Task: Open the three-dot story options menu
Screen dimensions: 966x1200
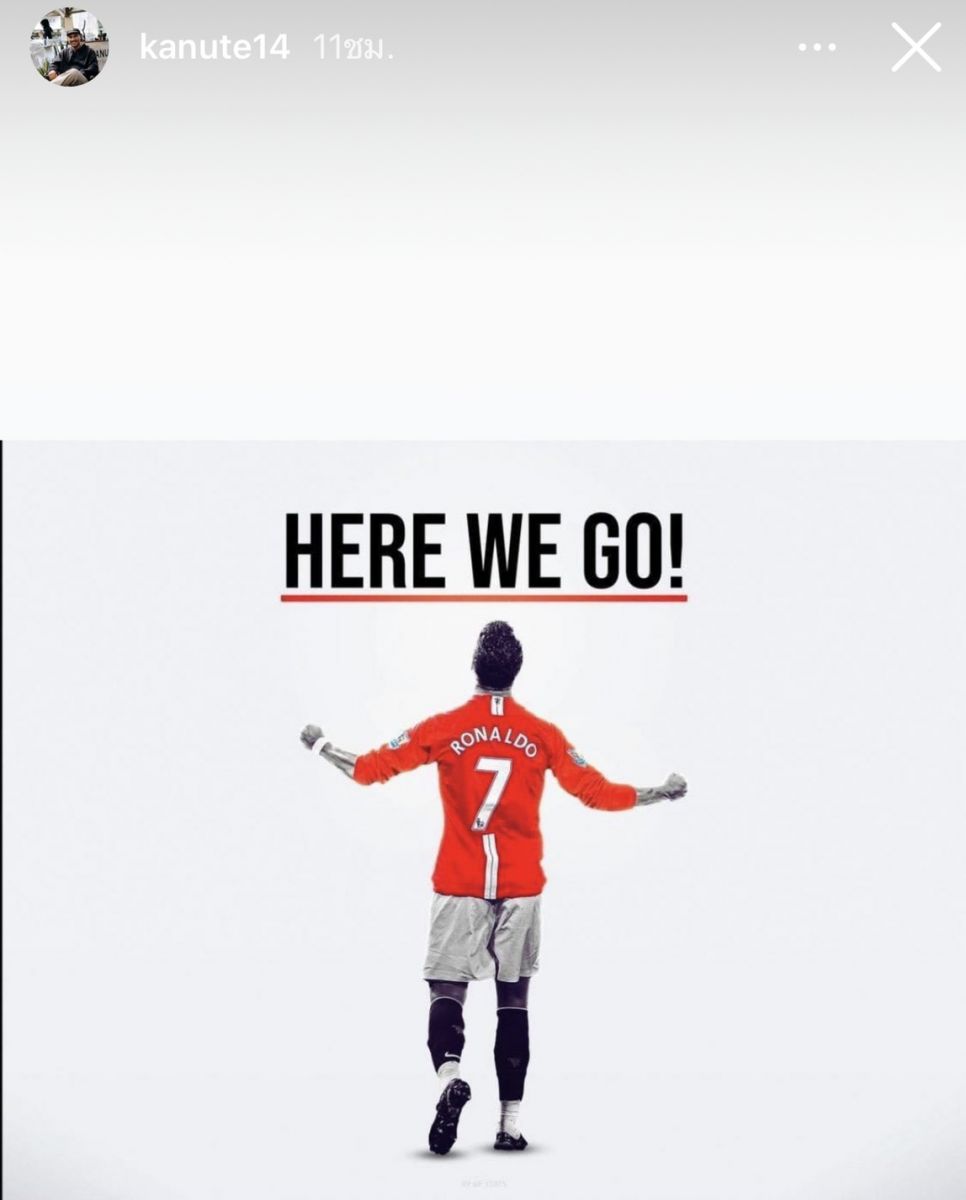Action: [817, 48]
